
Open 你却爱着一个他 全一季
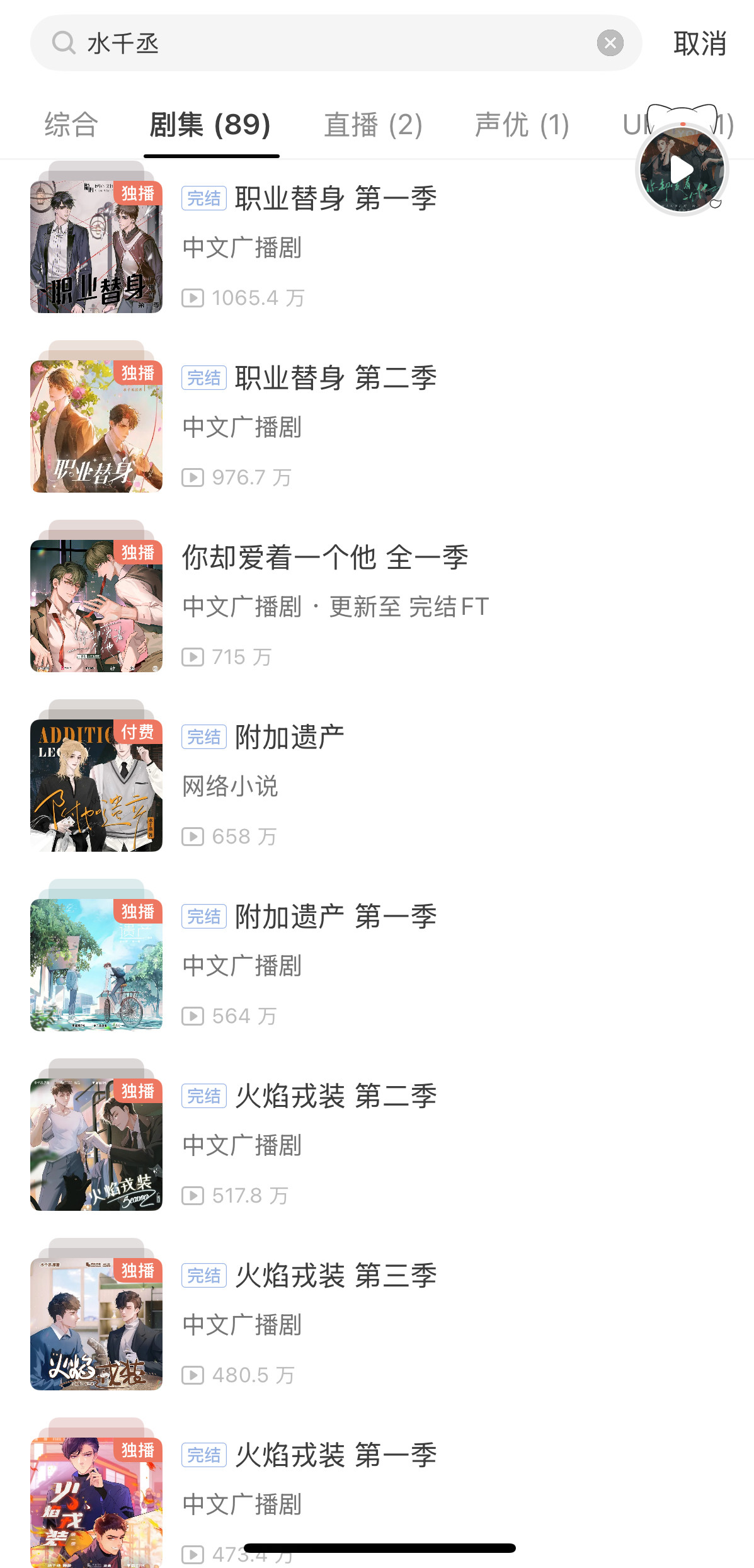click(x=325, y=558)
